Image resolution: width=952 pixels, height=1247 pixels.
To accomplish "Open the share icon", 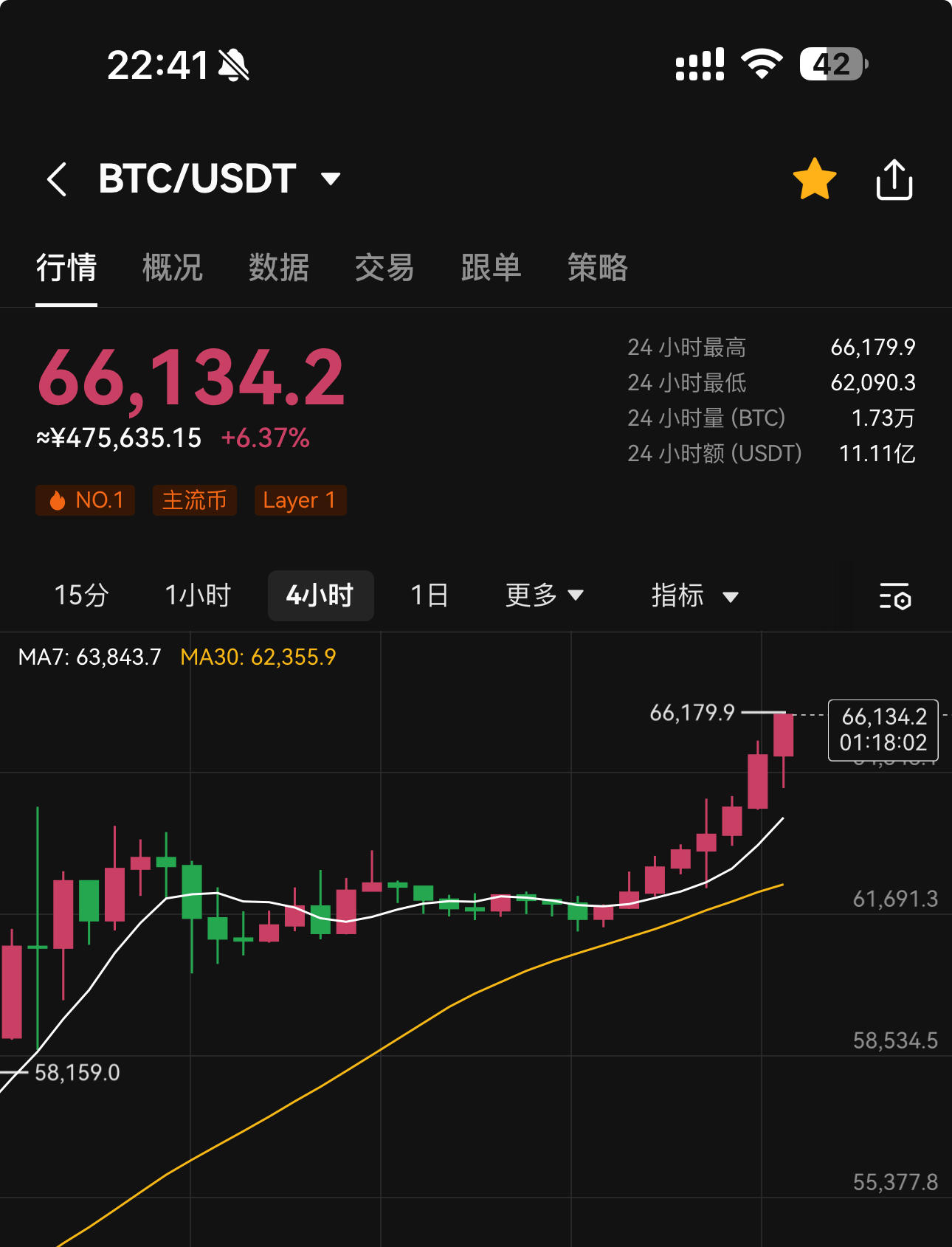I will coord(894,179).
